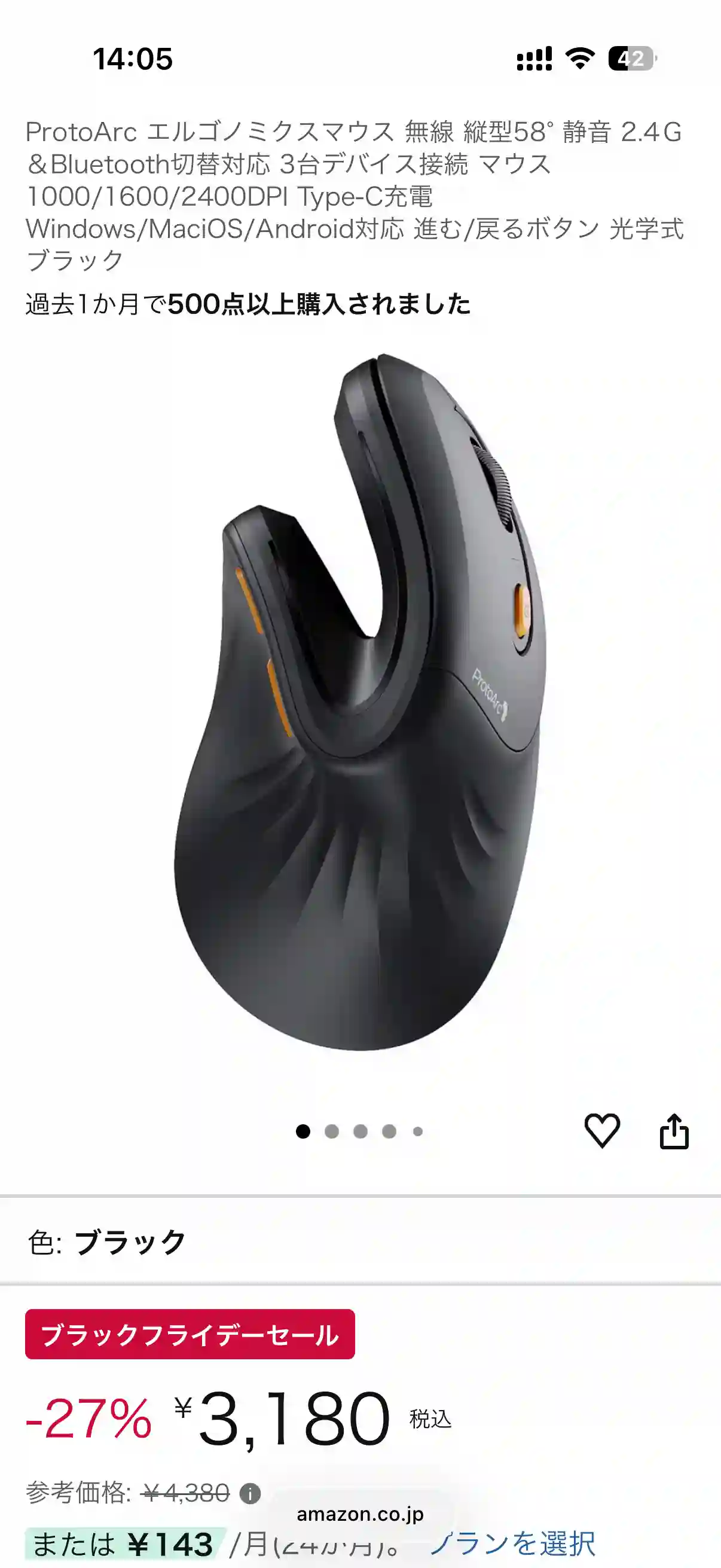
Task: Add the mouse to the wish list
Action: [602, 1131]
